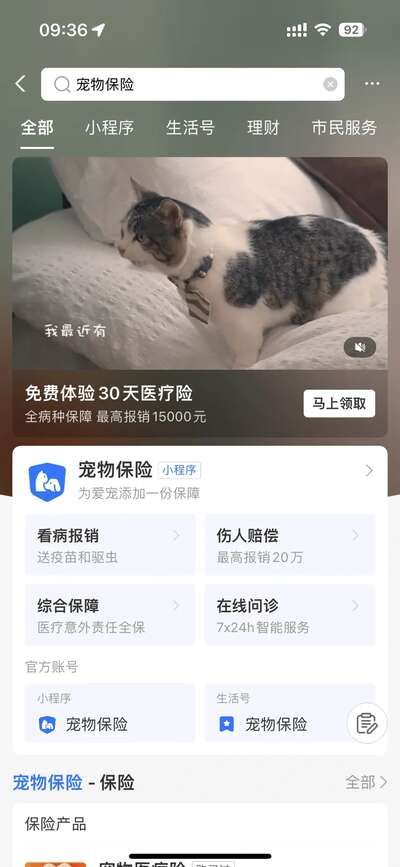Go back using the top-left arrow

(20, 84)
